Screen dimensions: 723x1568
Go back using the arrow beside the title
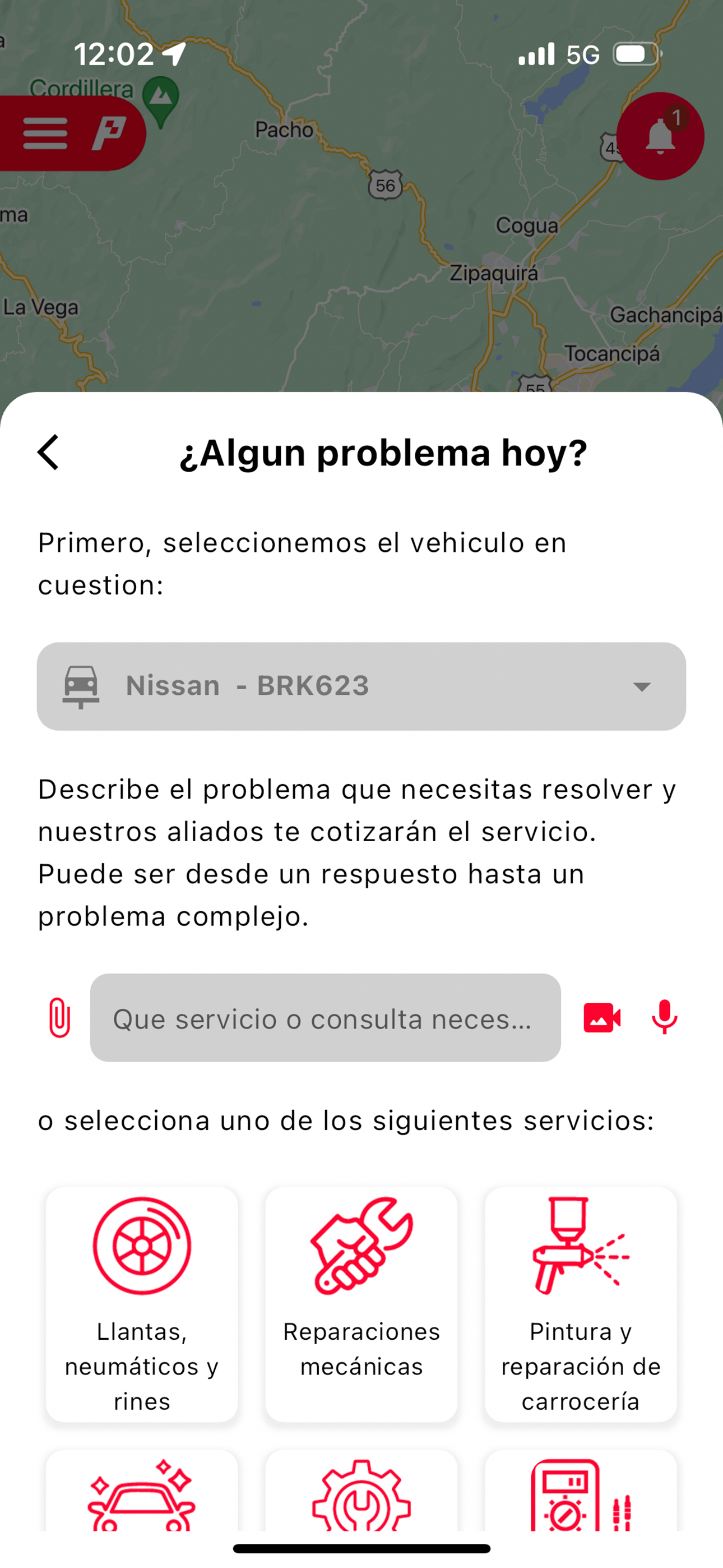coord(49,452)
